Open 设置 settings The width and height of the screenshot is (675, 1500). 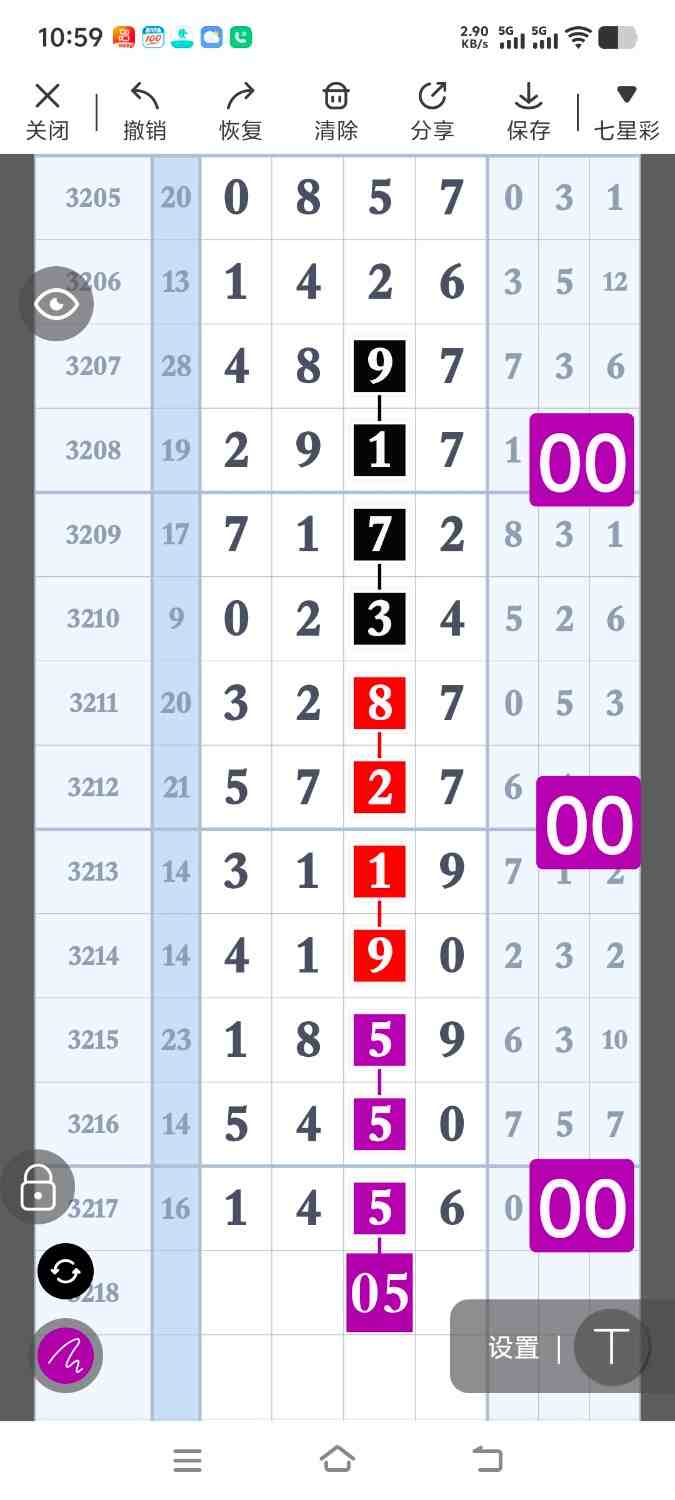(514, 1348)
